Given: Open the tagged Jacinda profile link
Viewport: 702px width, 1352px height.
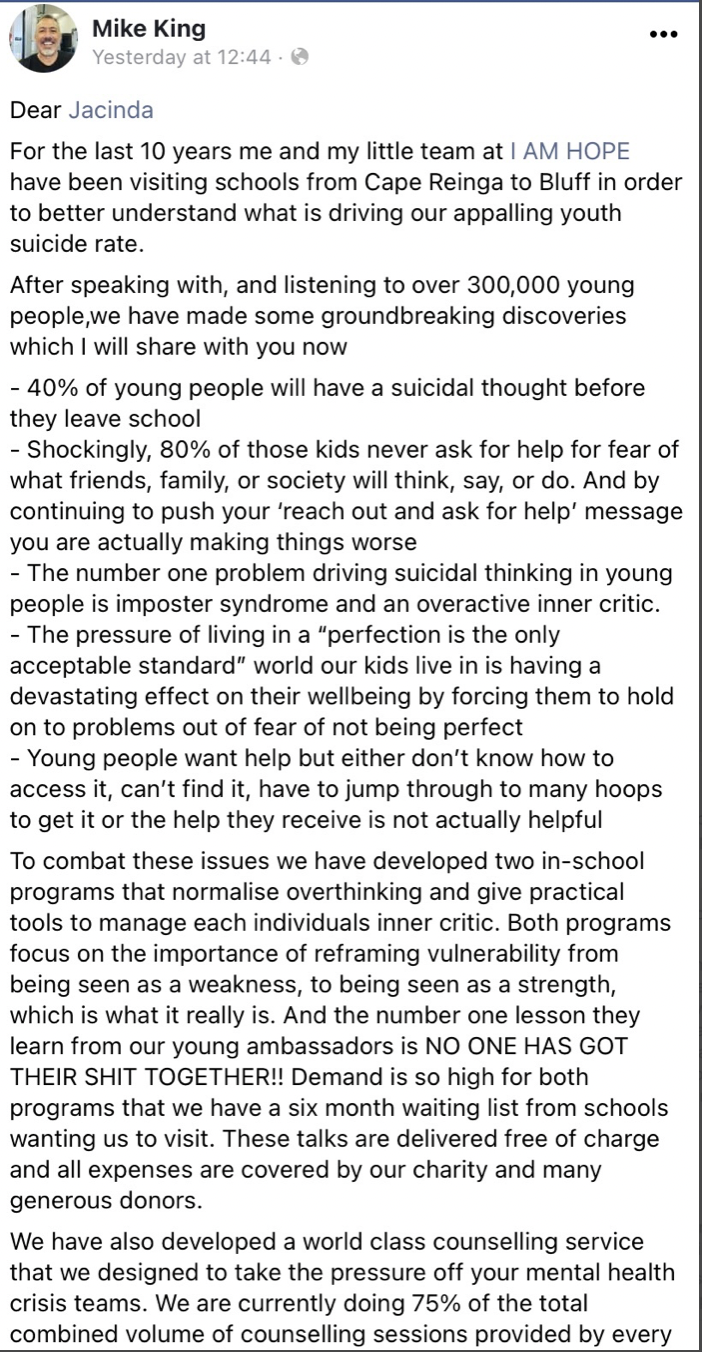Looking at the screenshot, I should (x=110, y=111).
